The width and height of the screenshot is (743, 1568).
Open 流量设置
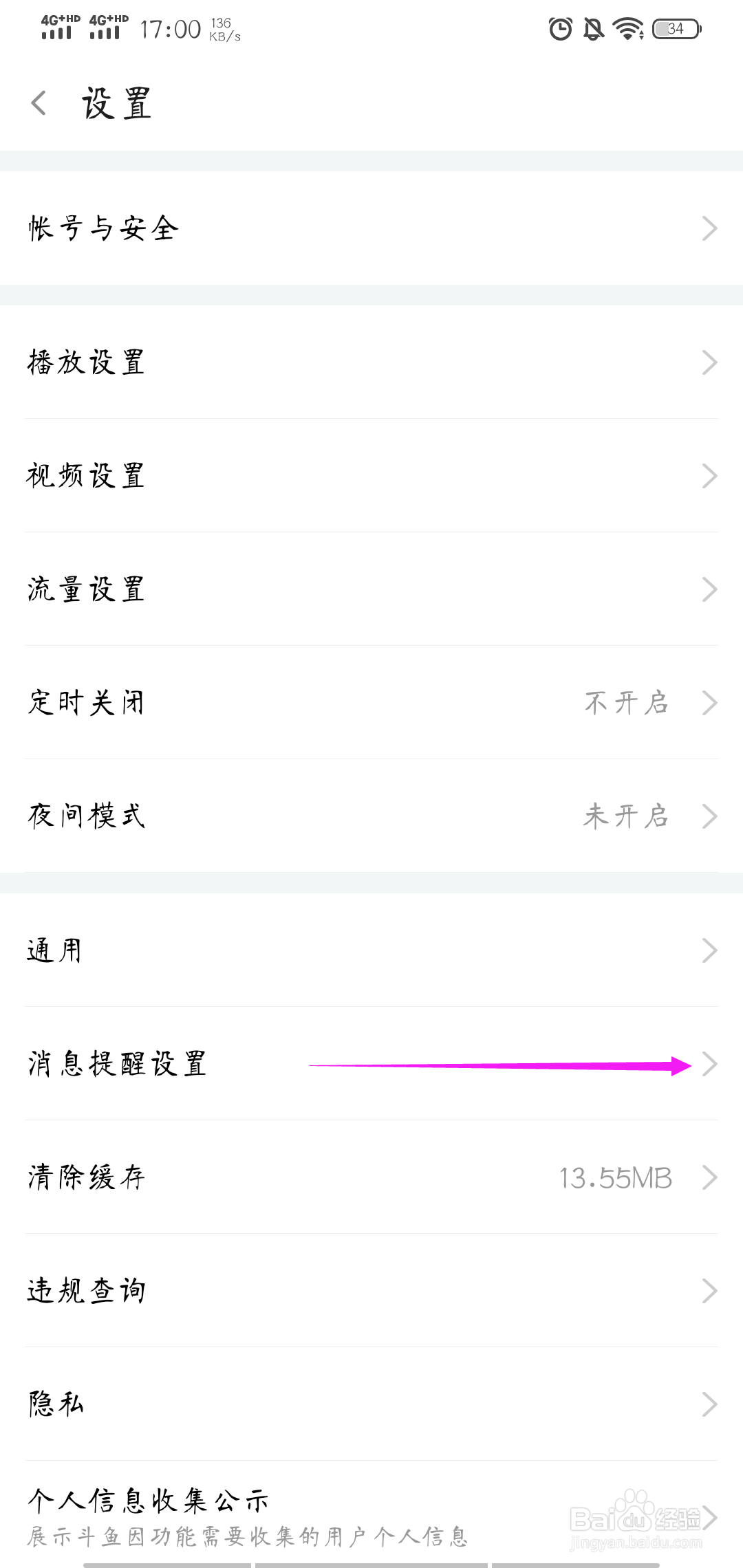[x=371, y=589]
